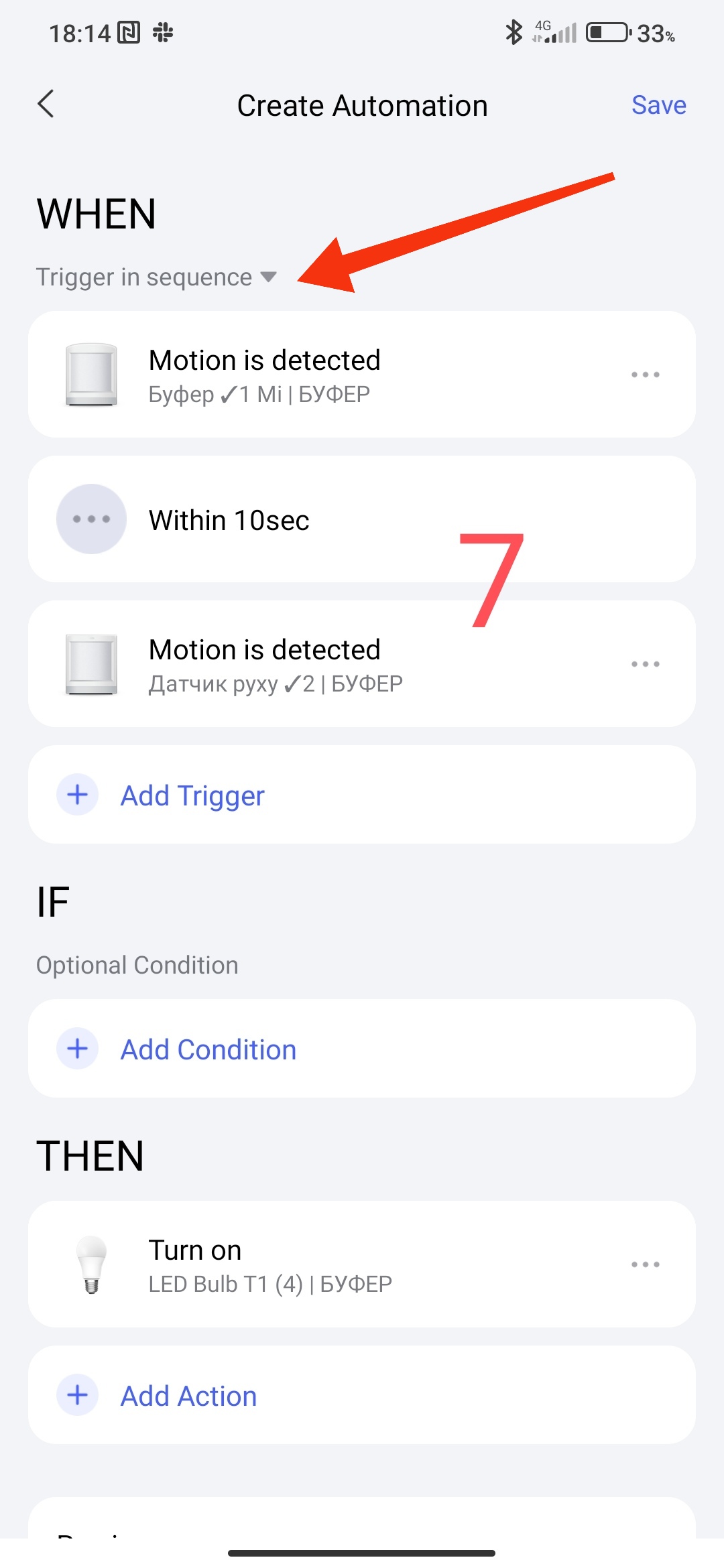Add an optional condition
Screen dimensions: 724x1568
click(208, 1049)
